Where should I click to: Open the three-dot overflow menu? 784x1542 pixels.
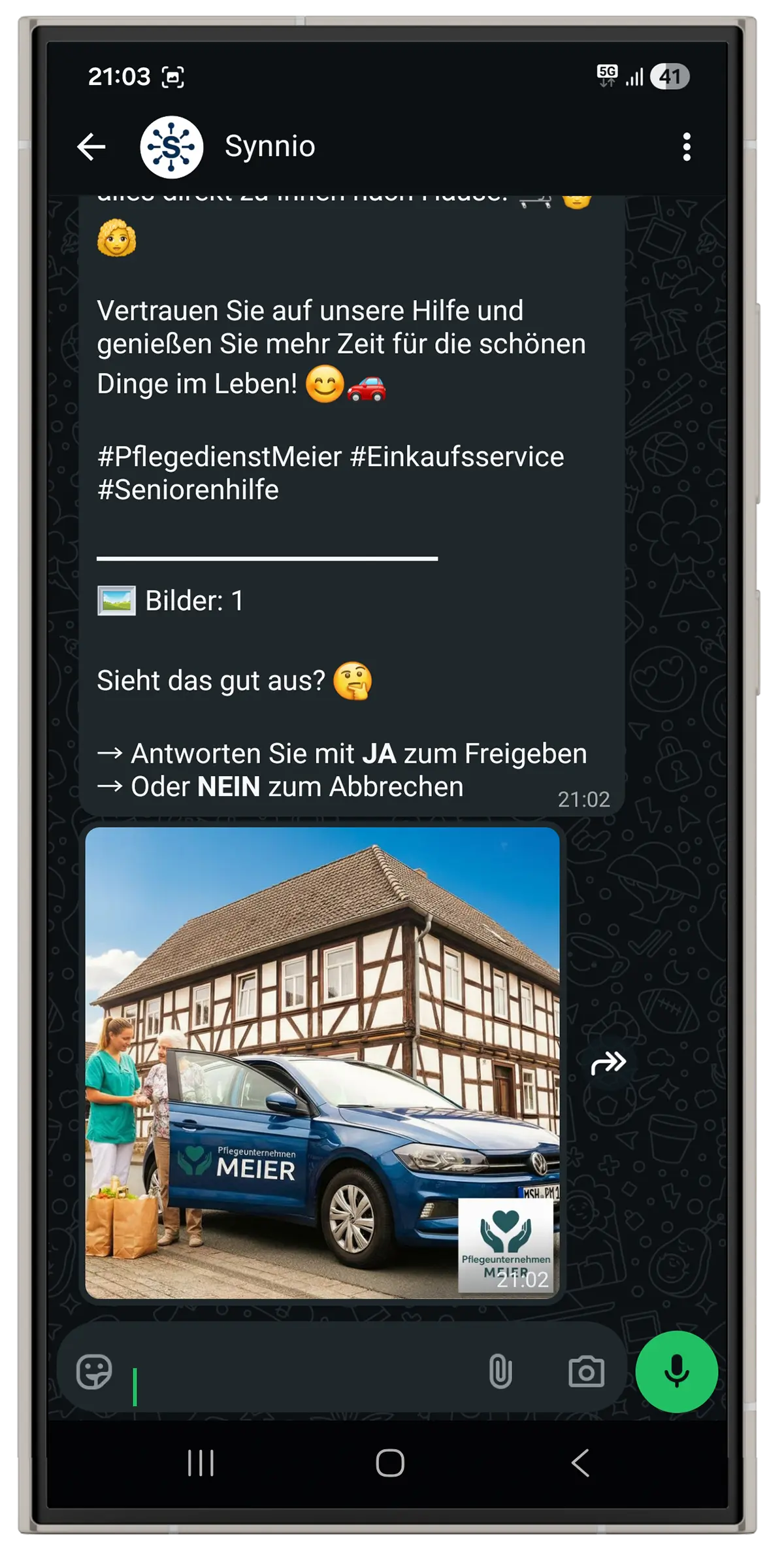click(x=686, y=146)
